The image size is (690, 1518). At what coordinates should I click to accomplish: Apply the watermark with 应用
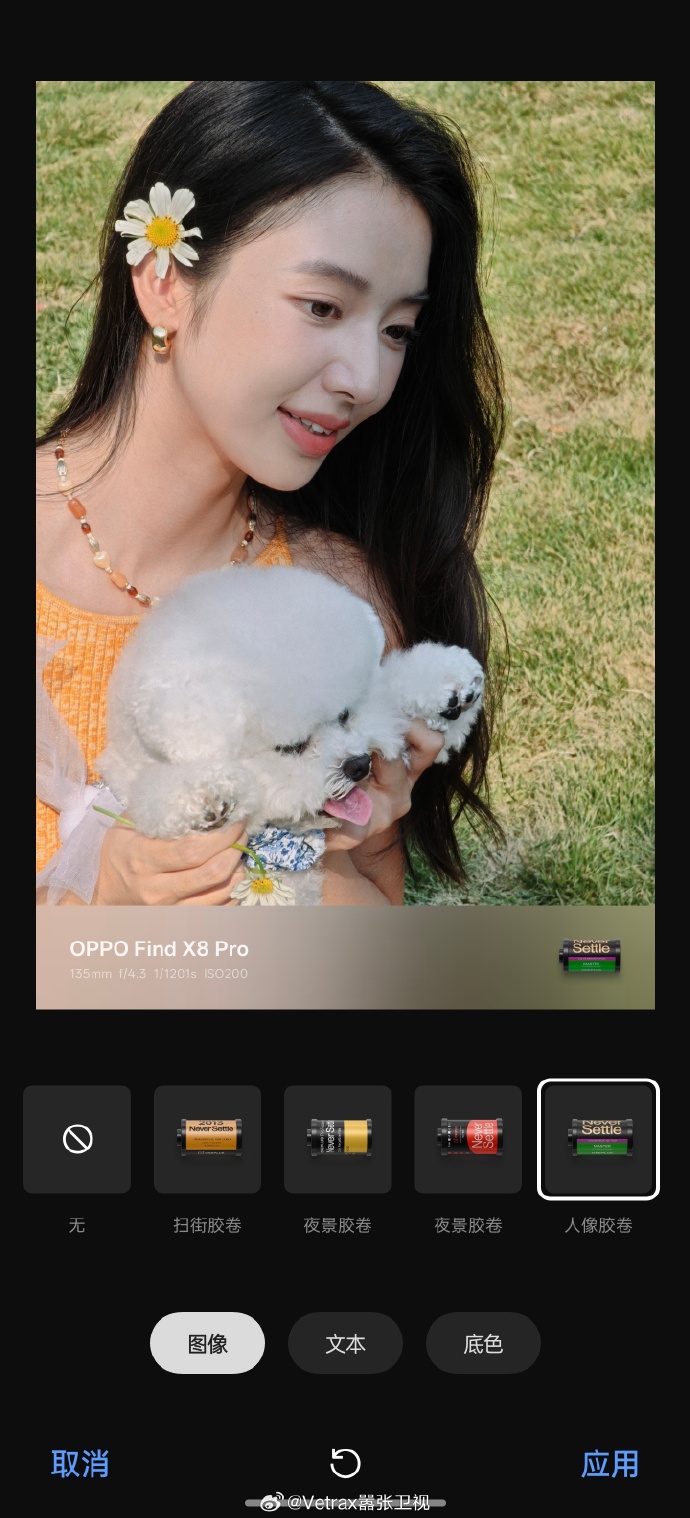[610, 1463]
